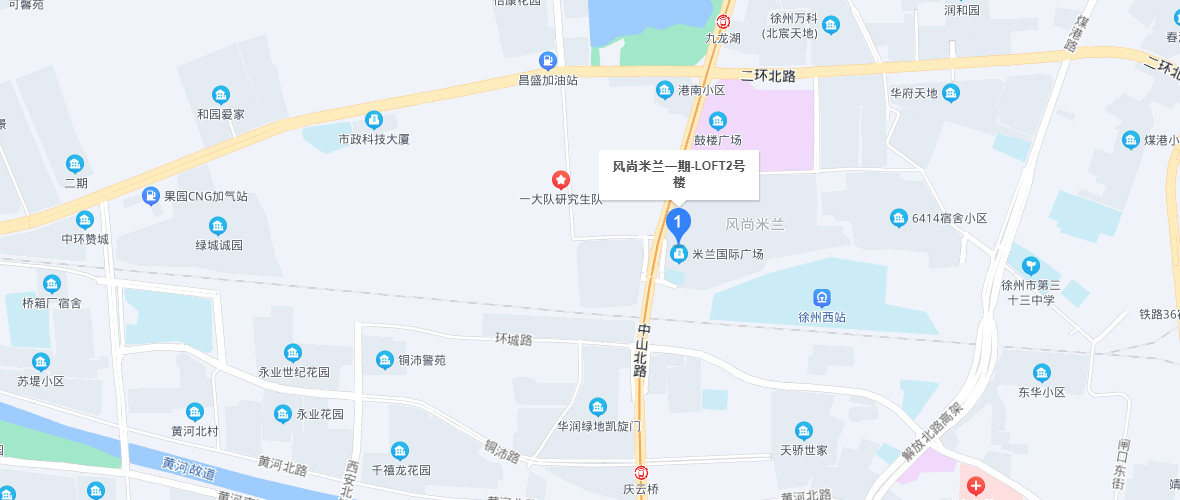The image size is (1180, 500).
Task: Select the 九龙湖 metro station icon
Action: click(x=723, y=20)
